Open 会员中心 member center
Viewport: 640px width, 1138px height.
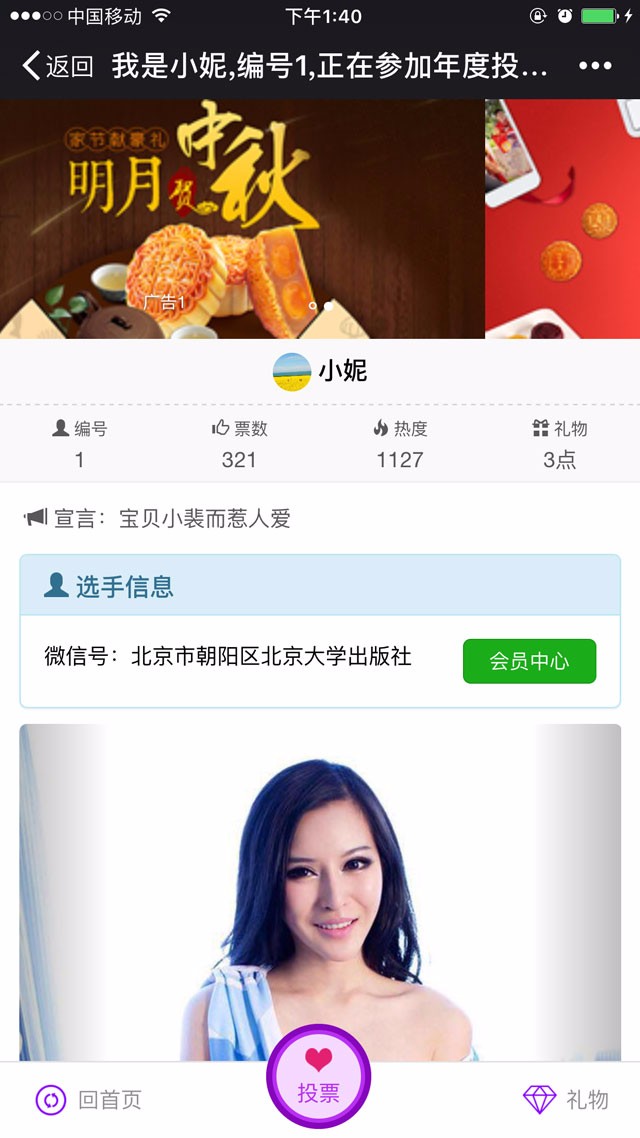(x=529, y=661)
